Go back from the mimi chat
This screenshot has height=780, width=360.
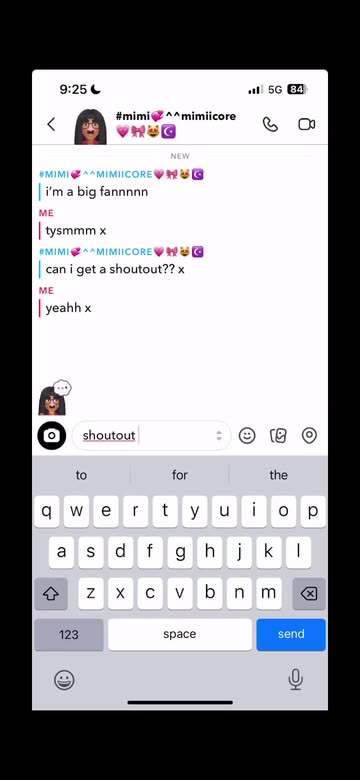tap(51, 124)
